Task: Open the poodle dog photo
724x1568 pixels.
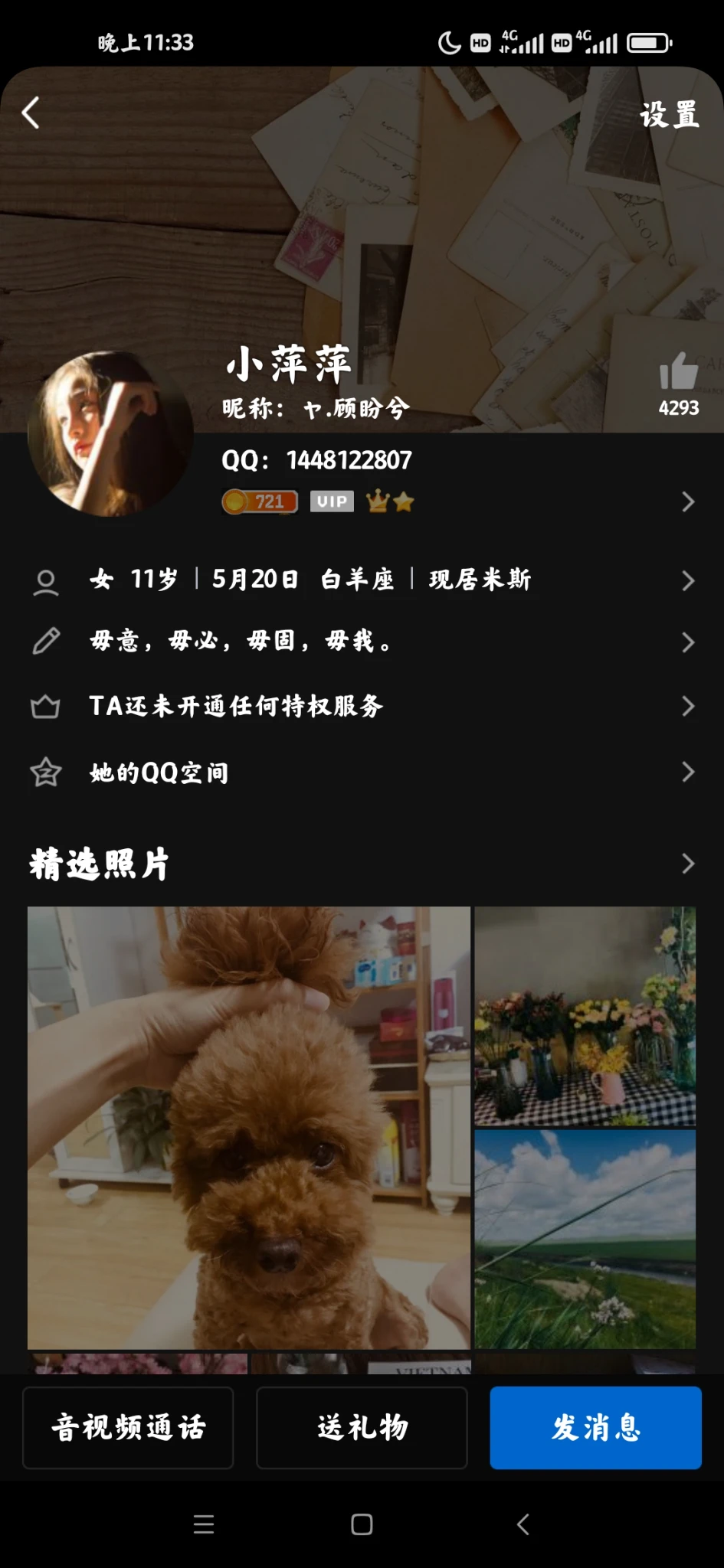Action: (249, 1127)
